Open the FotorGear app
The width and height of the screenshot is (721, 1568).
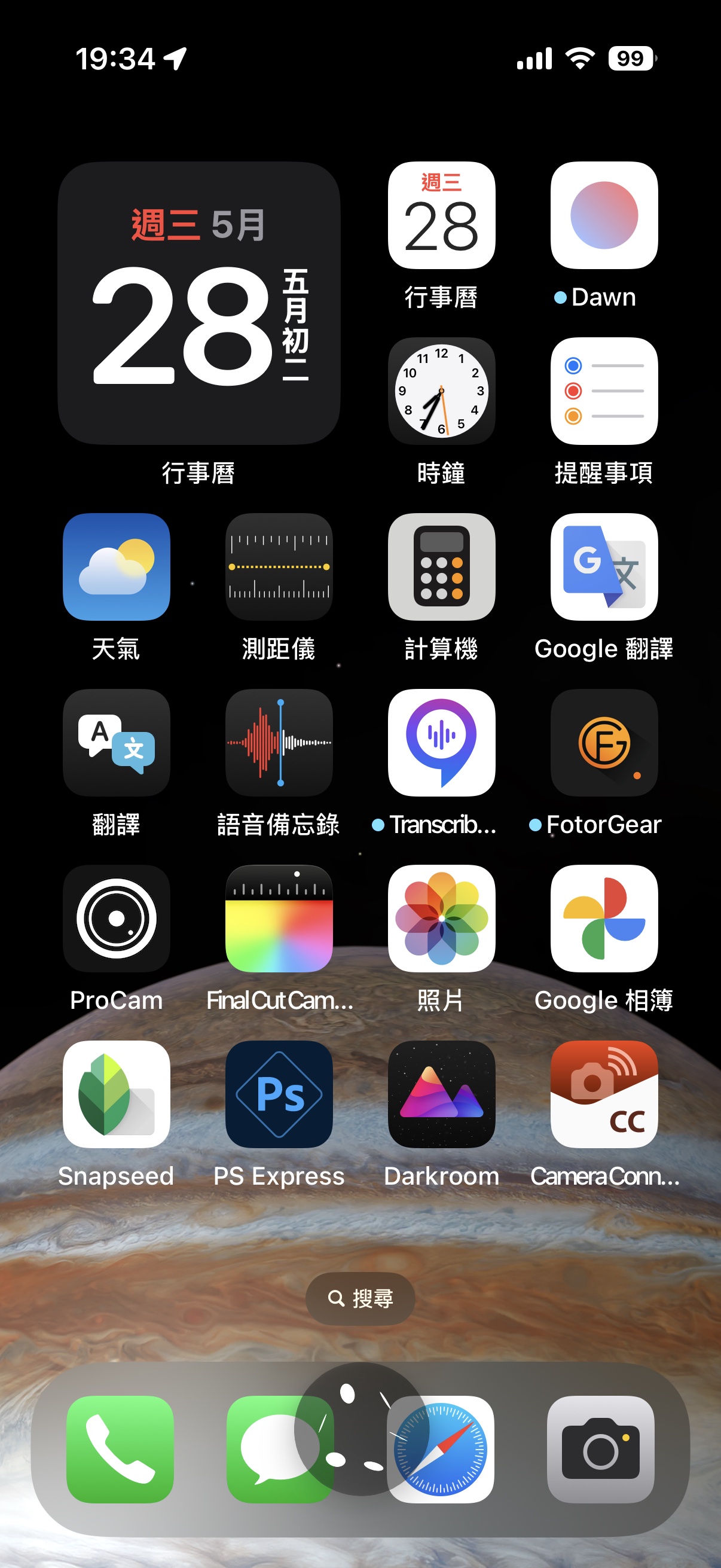pyautogui.click(x=604, y=742)
